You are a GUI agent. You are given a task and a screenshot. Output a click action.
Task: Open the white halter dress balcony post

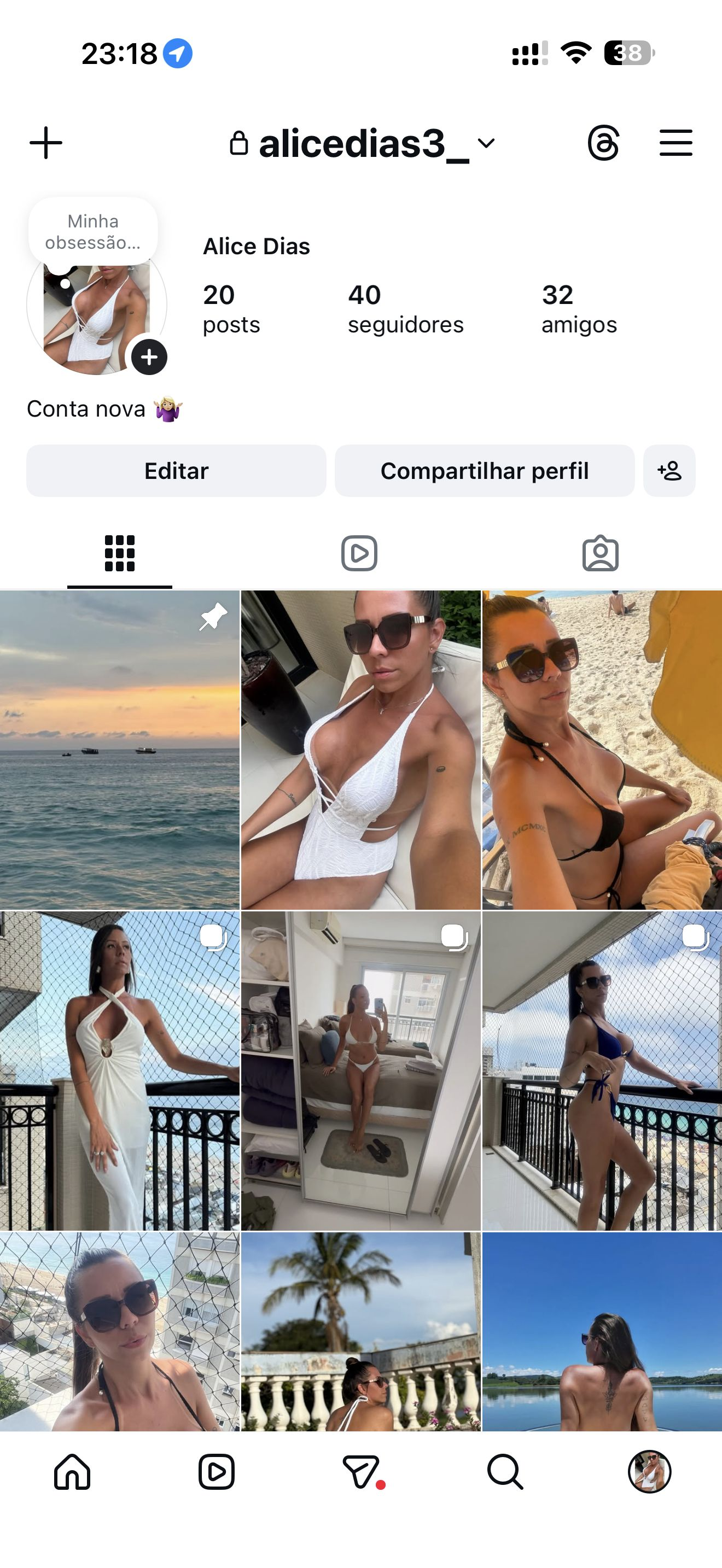click(x=119, y=1070)
